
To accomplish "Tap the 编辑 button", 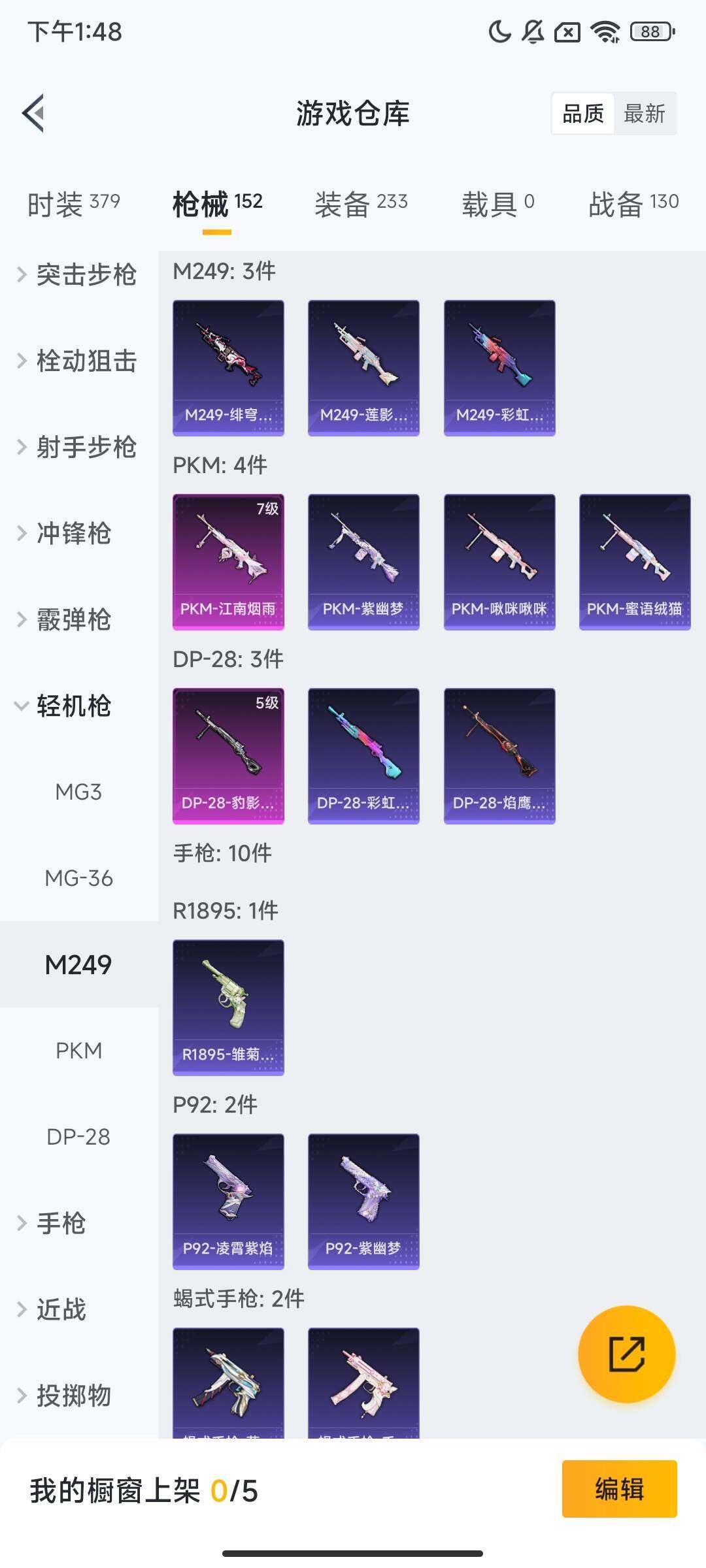I will click(x=619, y=1489).
